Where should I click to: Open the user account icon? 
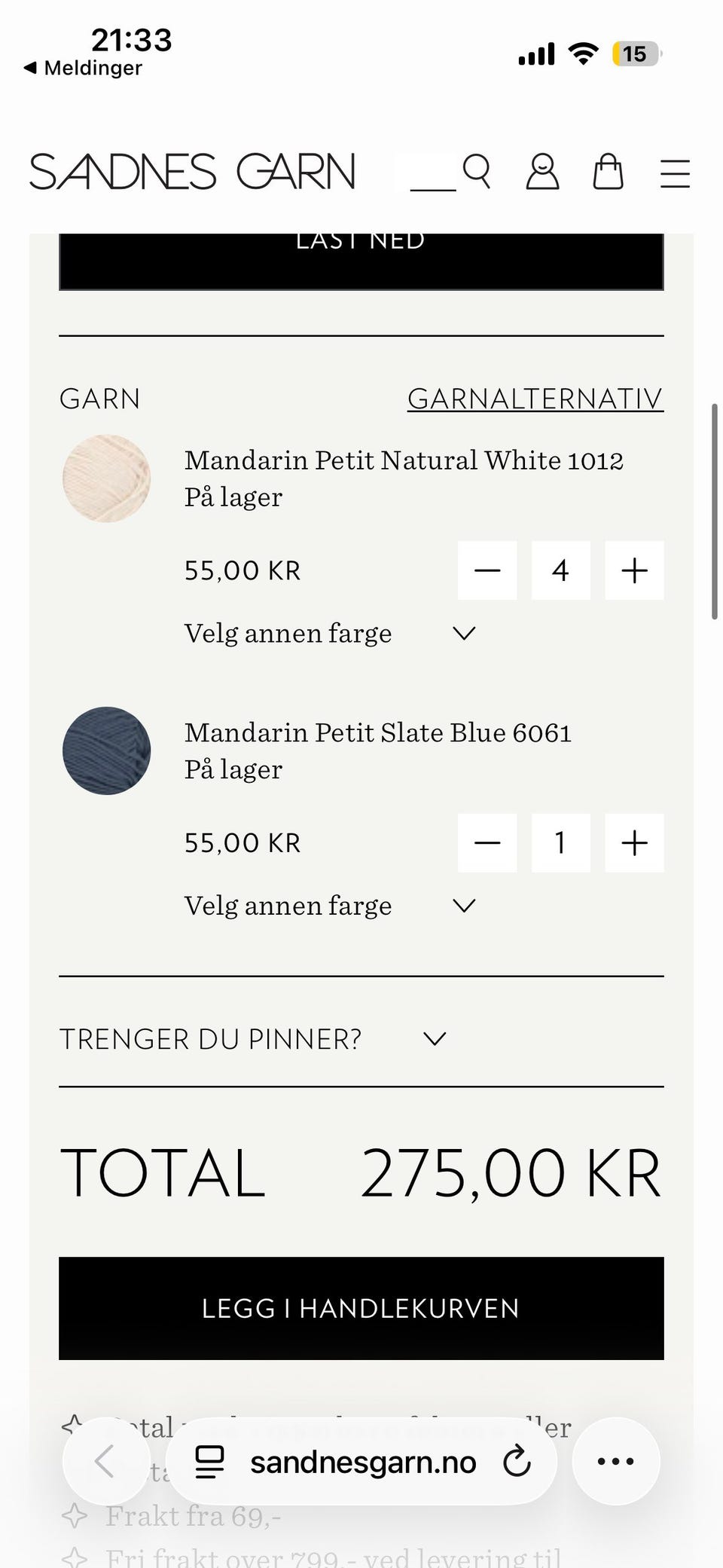(542, 172)
